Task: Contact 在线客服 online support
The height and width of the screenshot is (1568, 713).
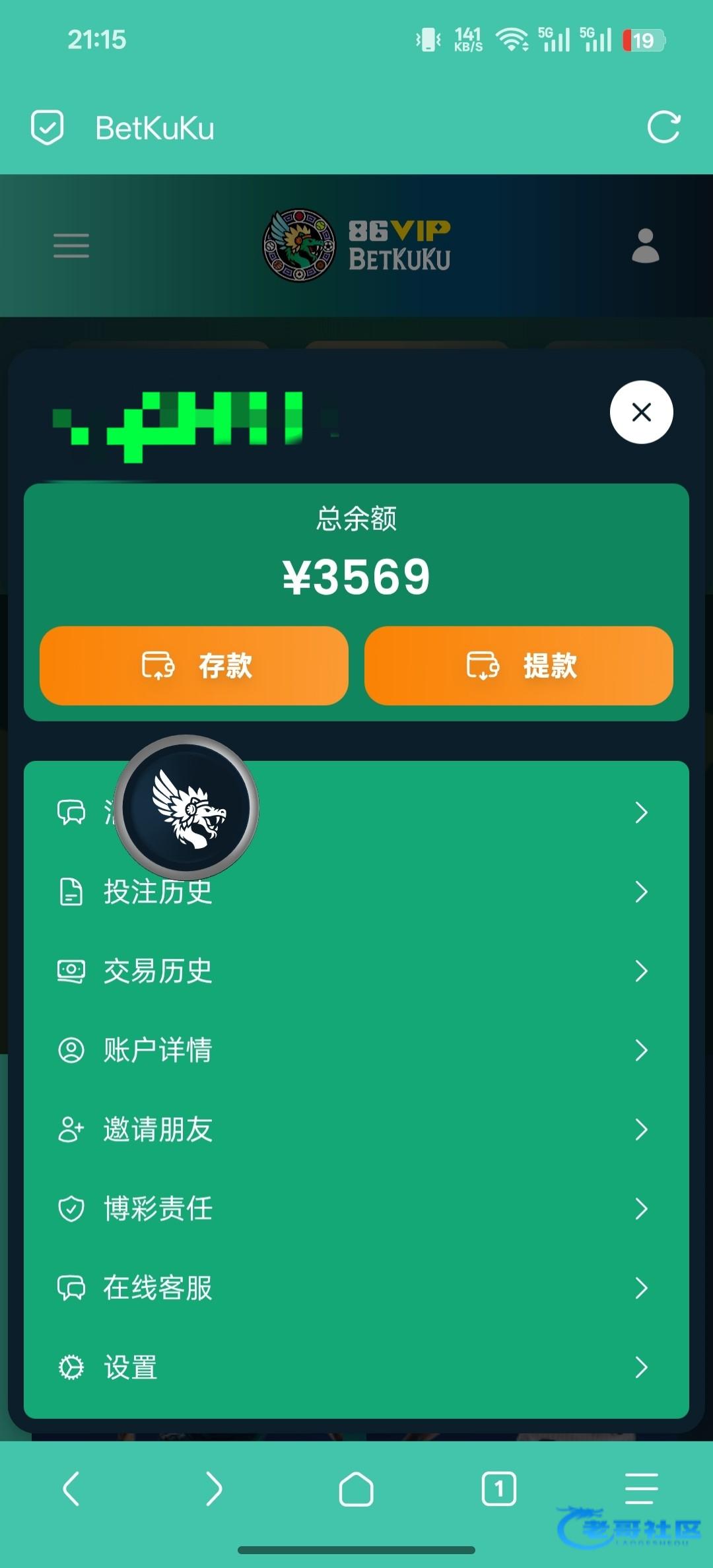Action: point(355,1288)
